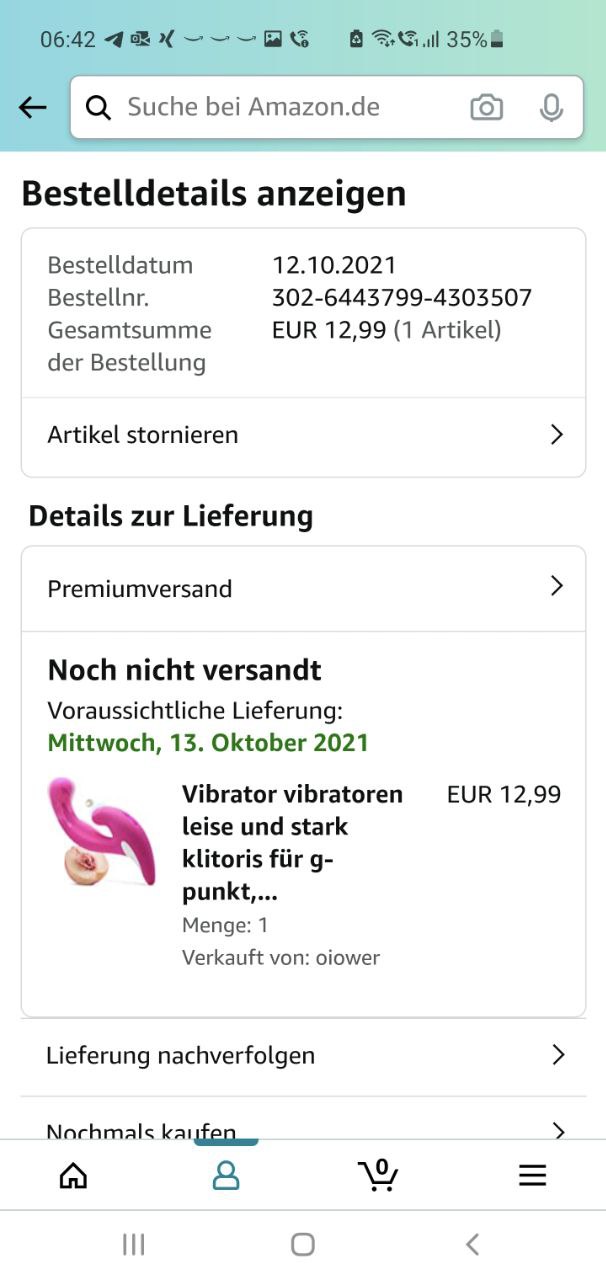Open the shopping cart tab
The width and height of the screenshot is (606, 1280).
coord(378,1175)
